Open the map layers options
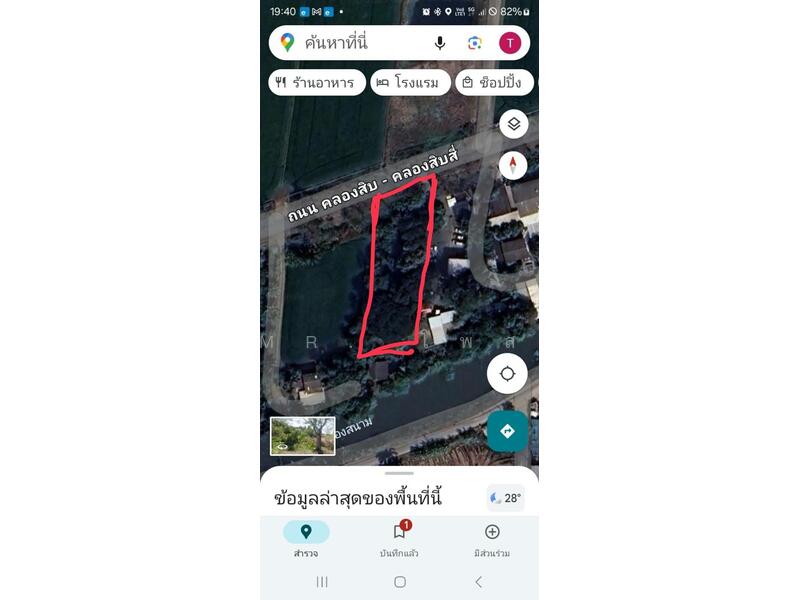 coord(513,125)
